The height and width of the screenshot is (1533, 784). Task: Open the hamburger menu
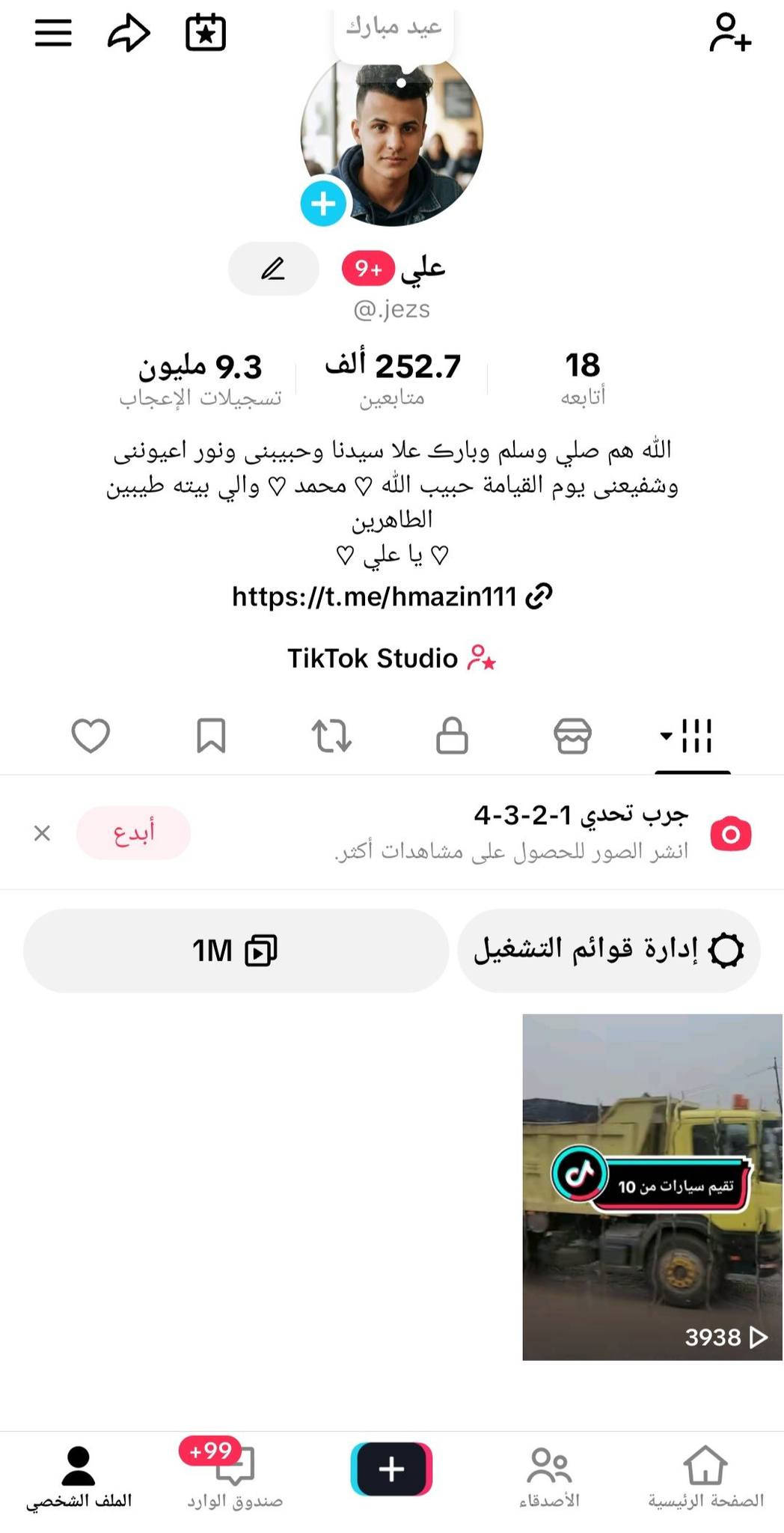pos(53,33)
